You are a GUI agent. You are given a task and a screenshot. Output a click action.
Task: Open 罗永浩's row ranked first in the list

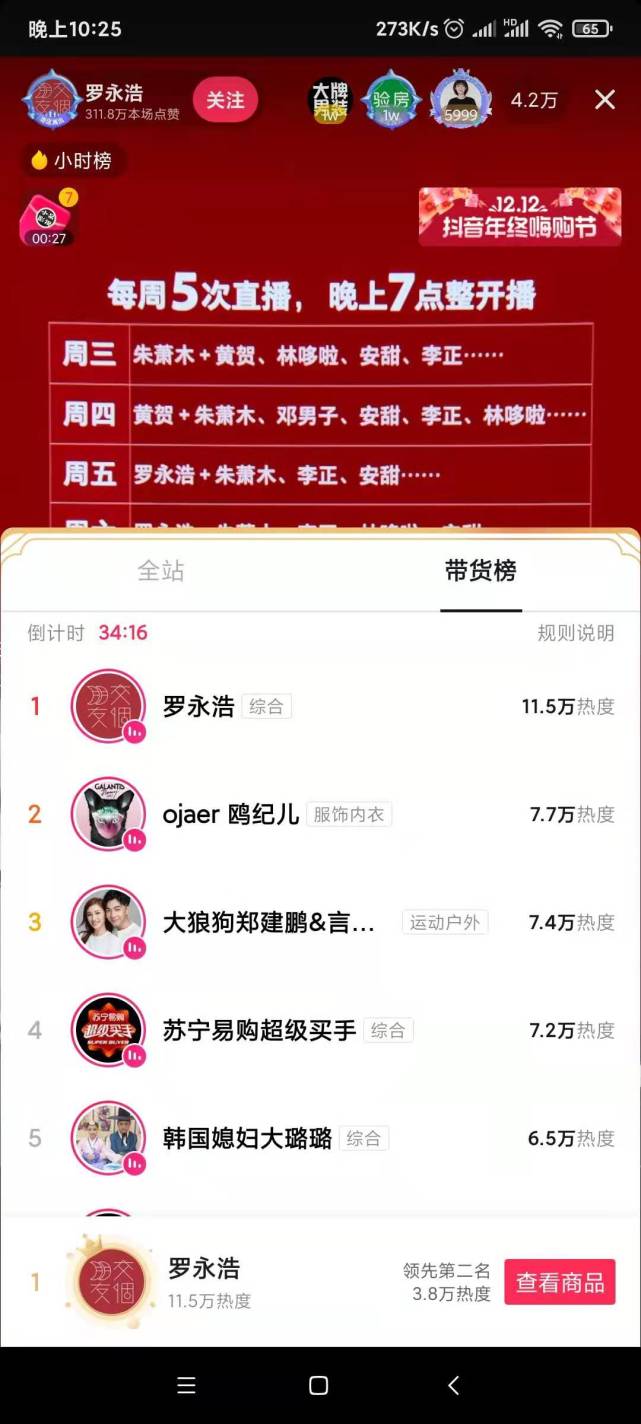click(320, 706)
